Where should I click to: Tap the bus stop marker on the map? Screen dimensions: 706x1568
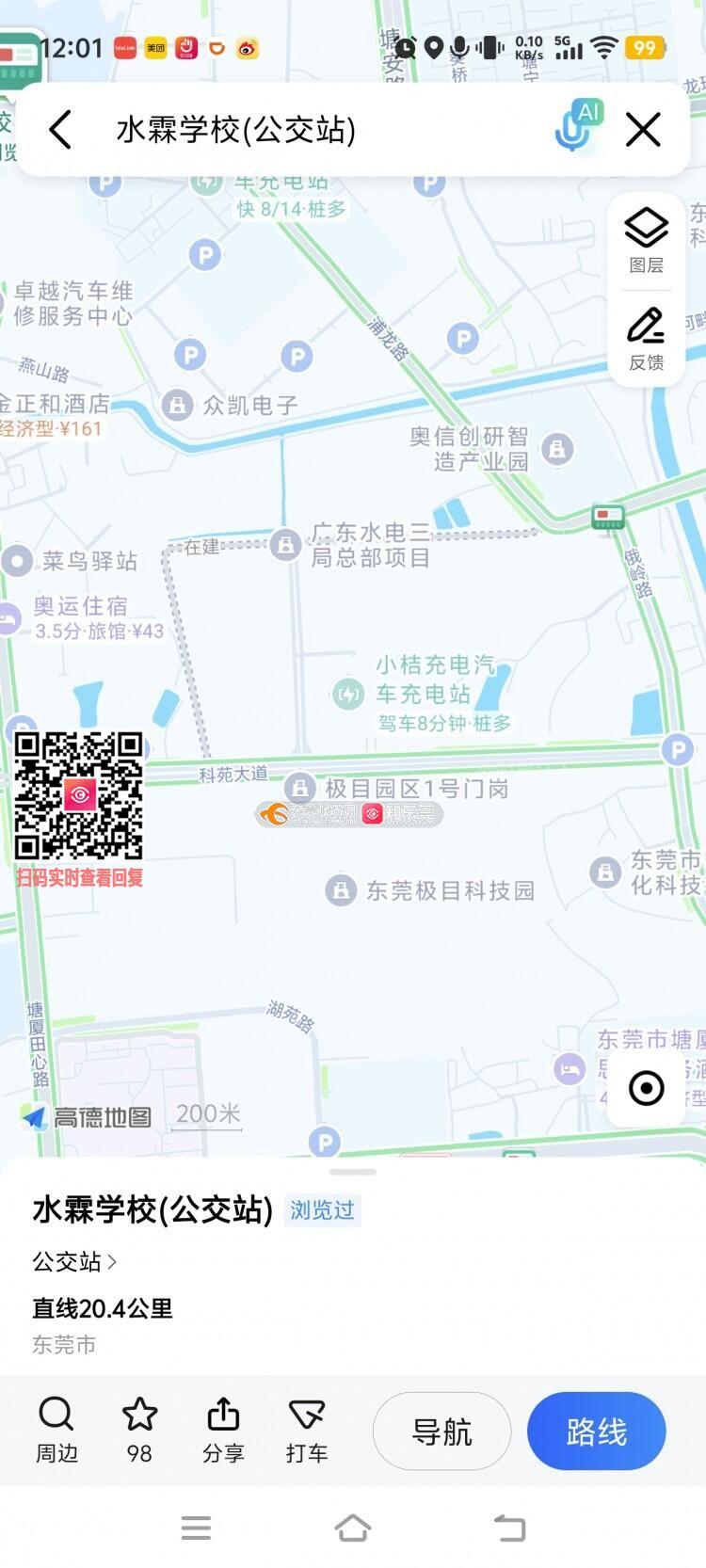(608, 516)
